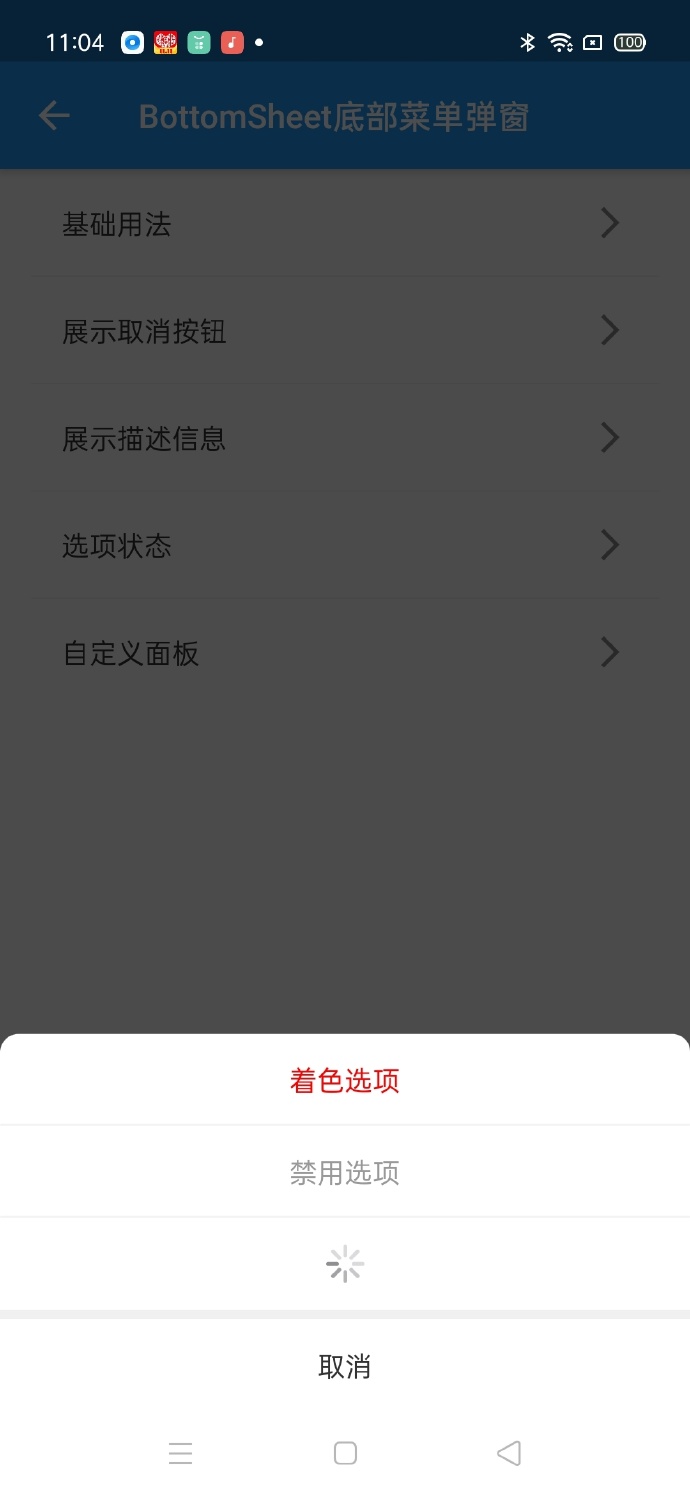Select the red 着色选项 option

tap(345, 1081)
